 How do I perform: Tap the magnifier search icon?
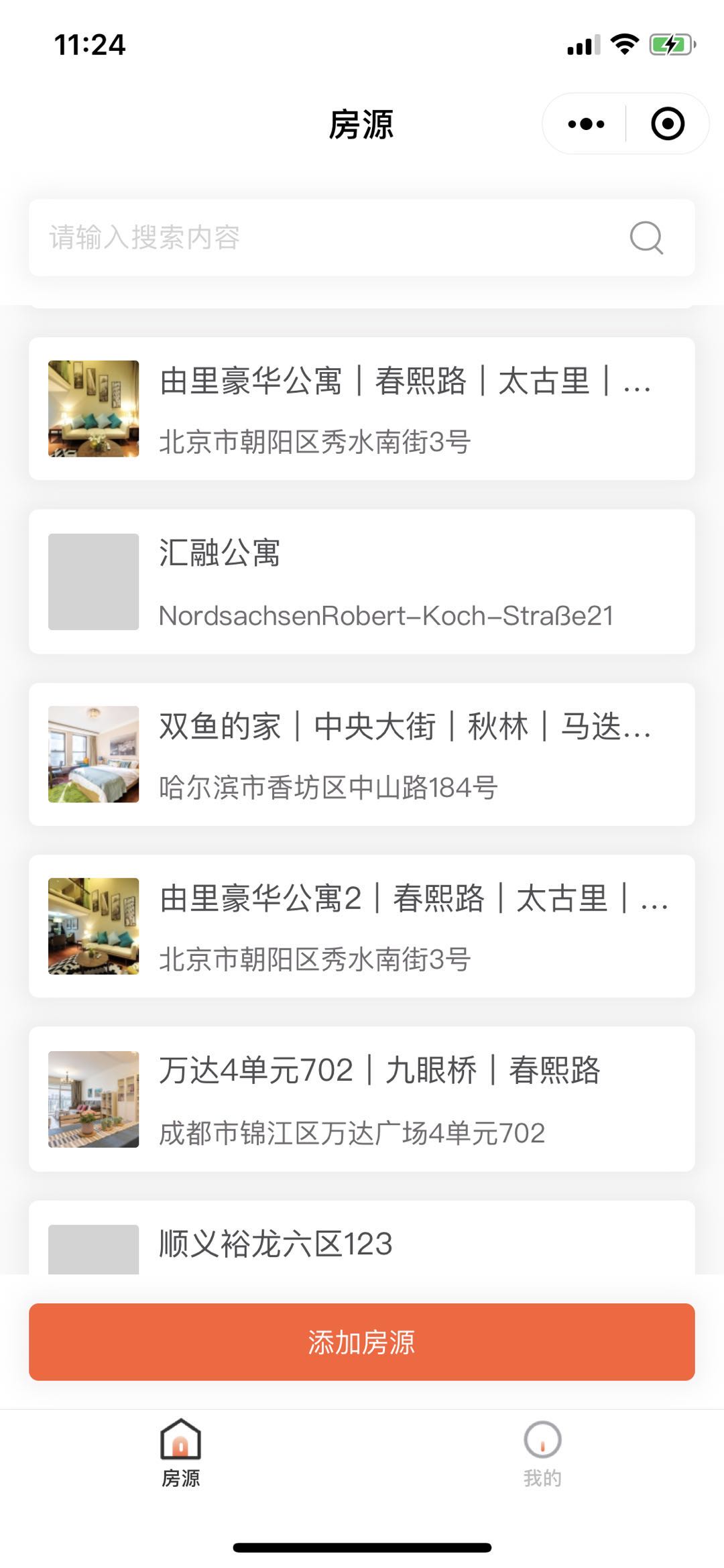point(646,237)
